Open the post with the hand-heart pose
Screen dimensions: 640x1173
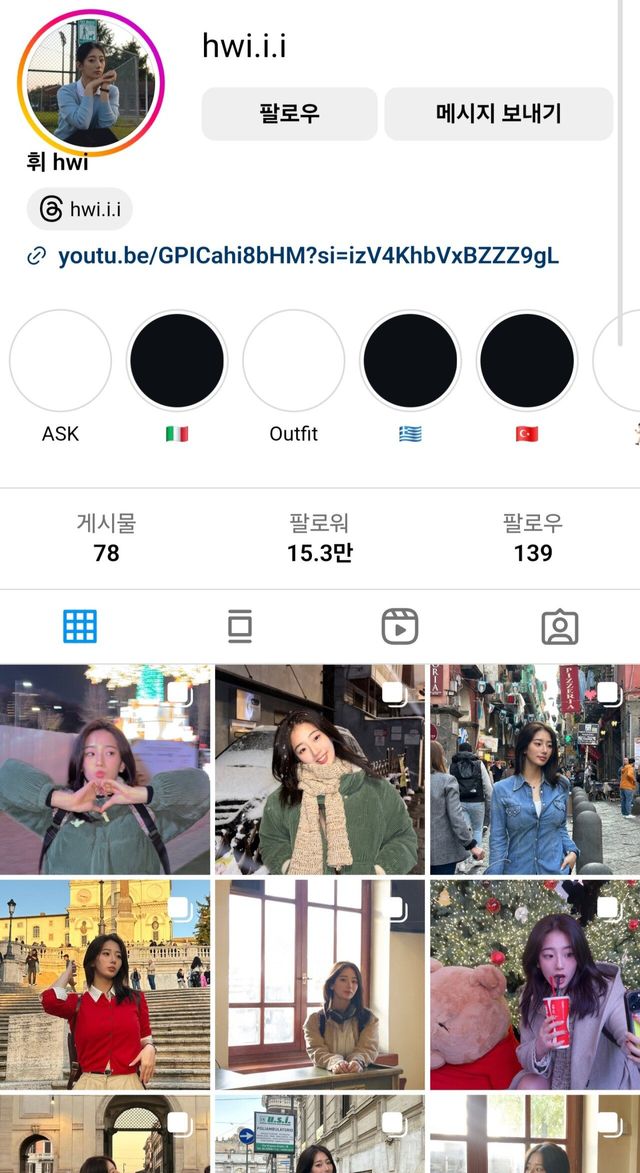click(105, 768)
